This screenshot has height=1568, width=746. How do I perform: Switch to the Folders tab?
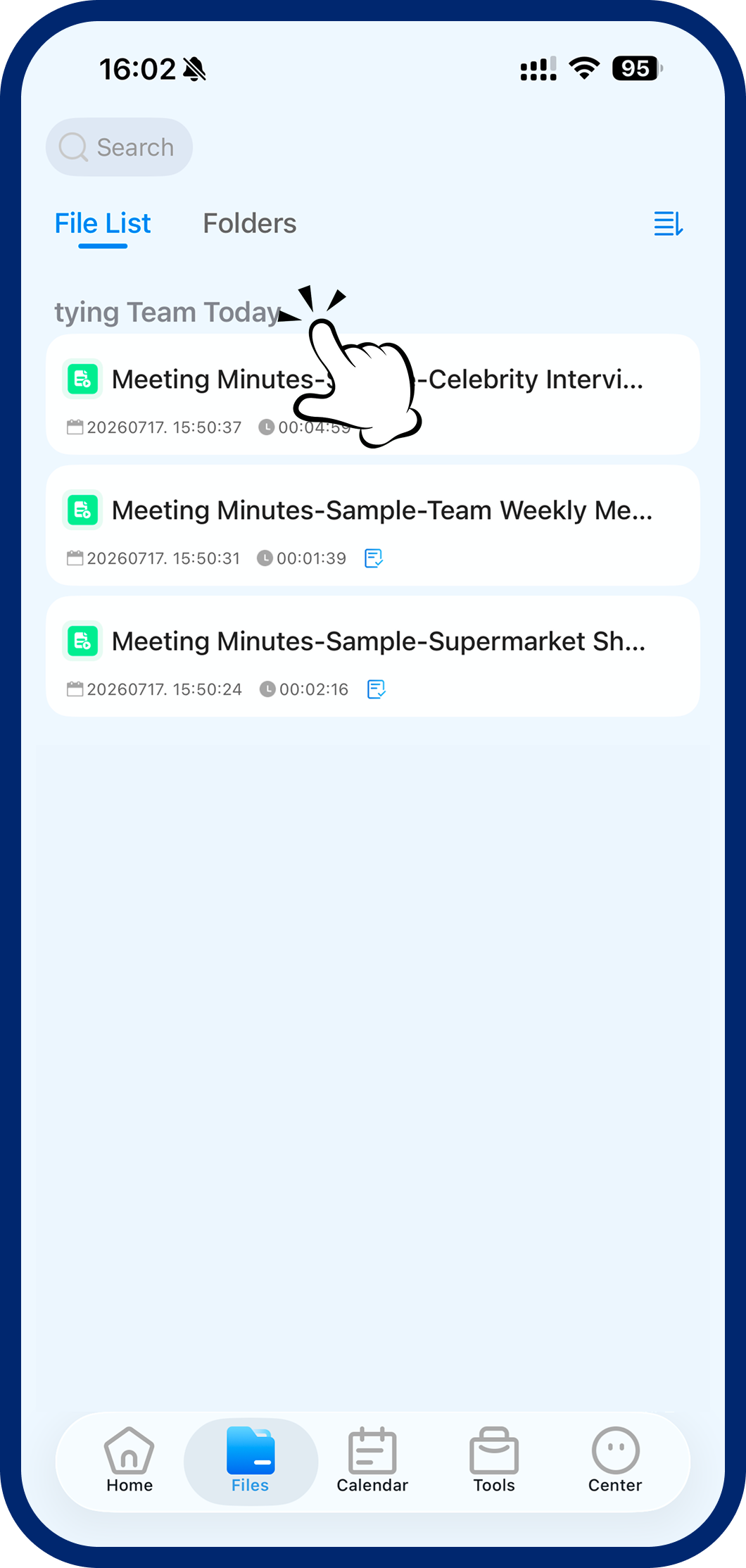click(x=250, y=224)
